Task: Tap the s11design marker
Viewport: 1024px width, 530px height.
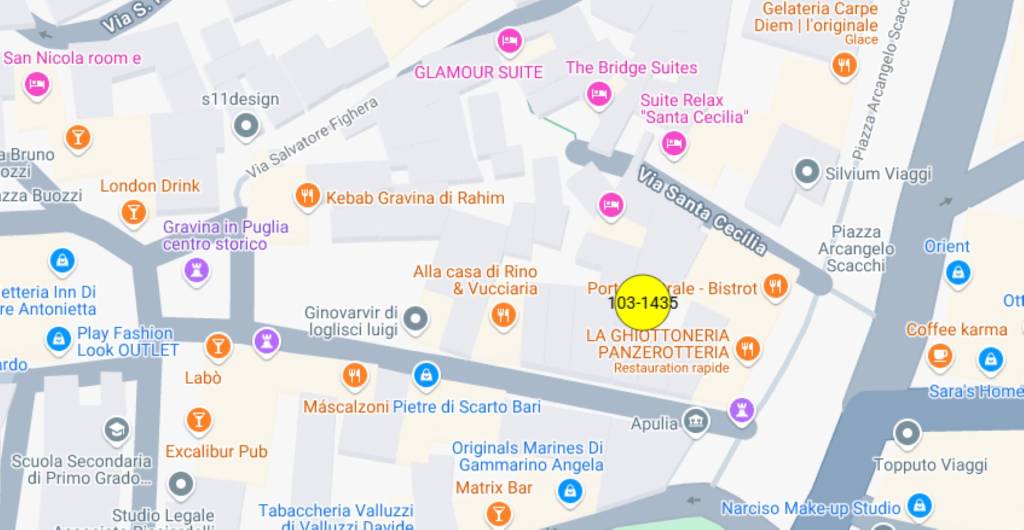Action: point(245,126)
